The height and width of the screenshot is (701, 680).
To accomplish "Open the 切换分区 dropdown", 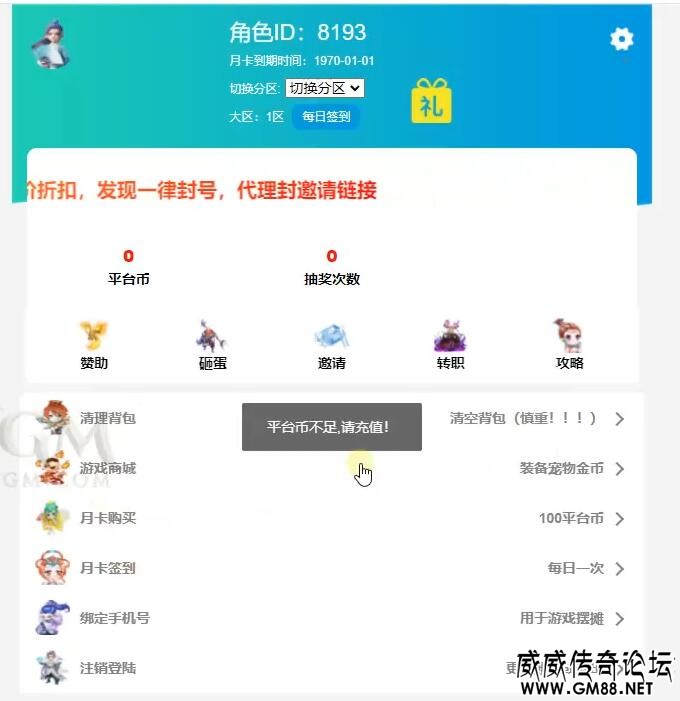I will tap(324, 88).
